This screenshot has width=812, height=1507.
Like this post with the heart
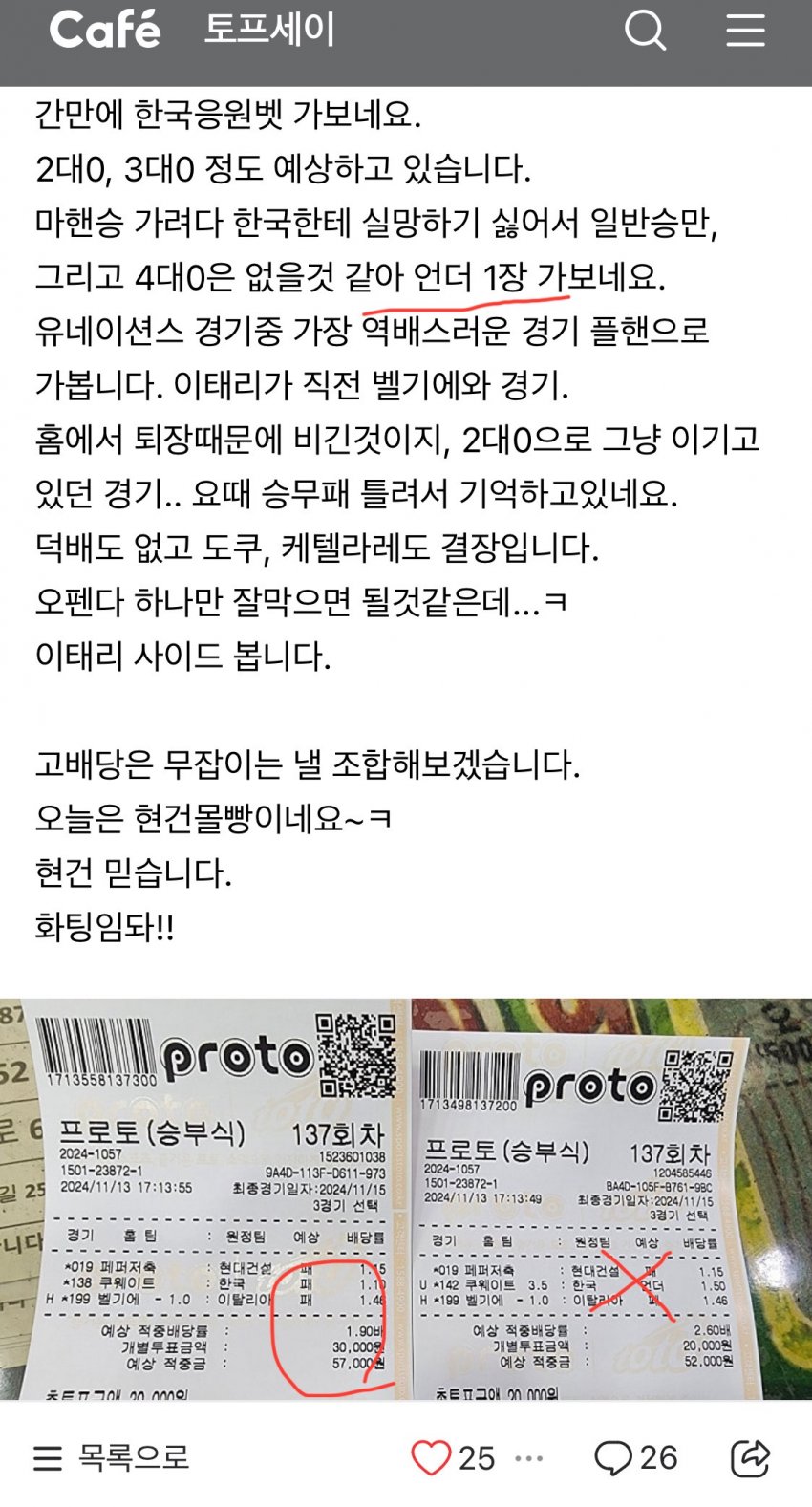point(431,1457)
